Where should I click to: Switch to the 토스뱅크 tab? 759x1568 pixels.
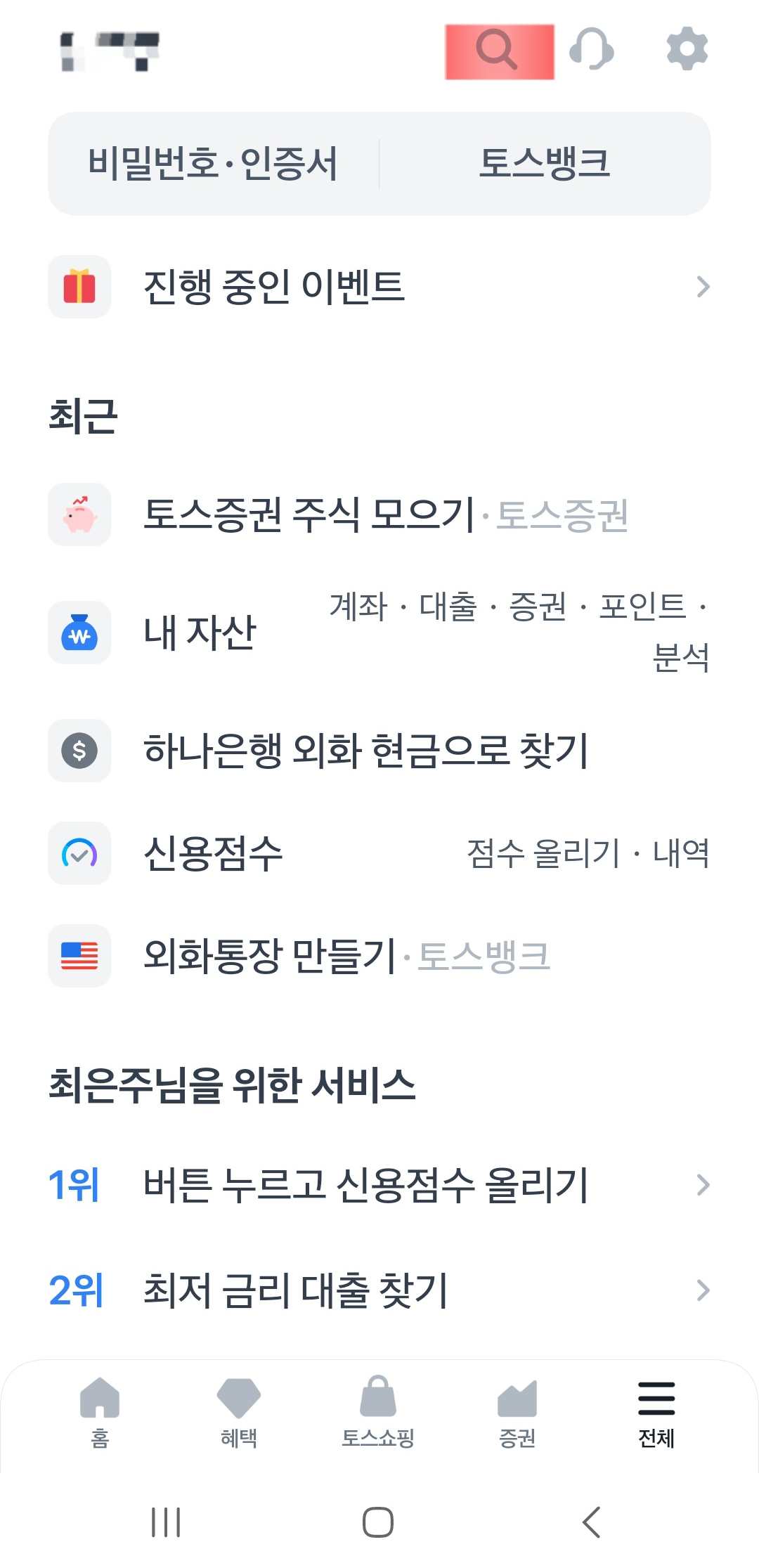click(x=547, y=162)
